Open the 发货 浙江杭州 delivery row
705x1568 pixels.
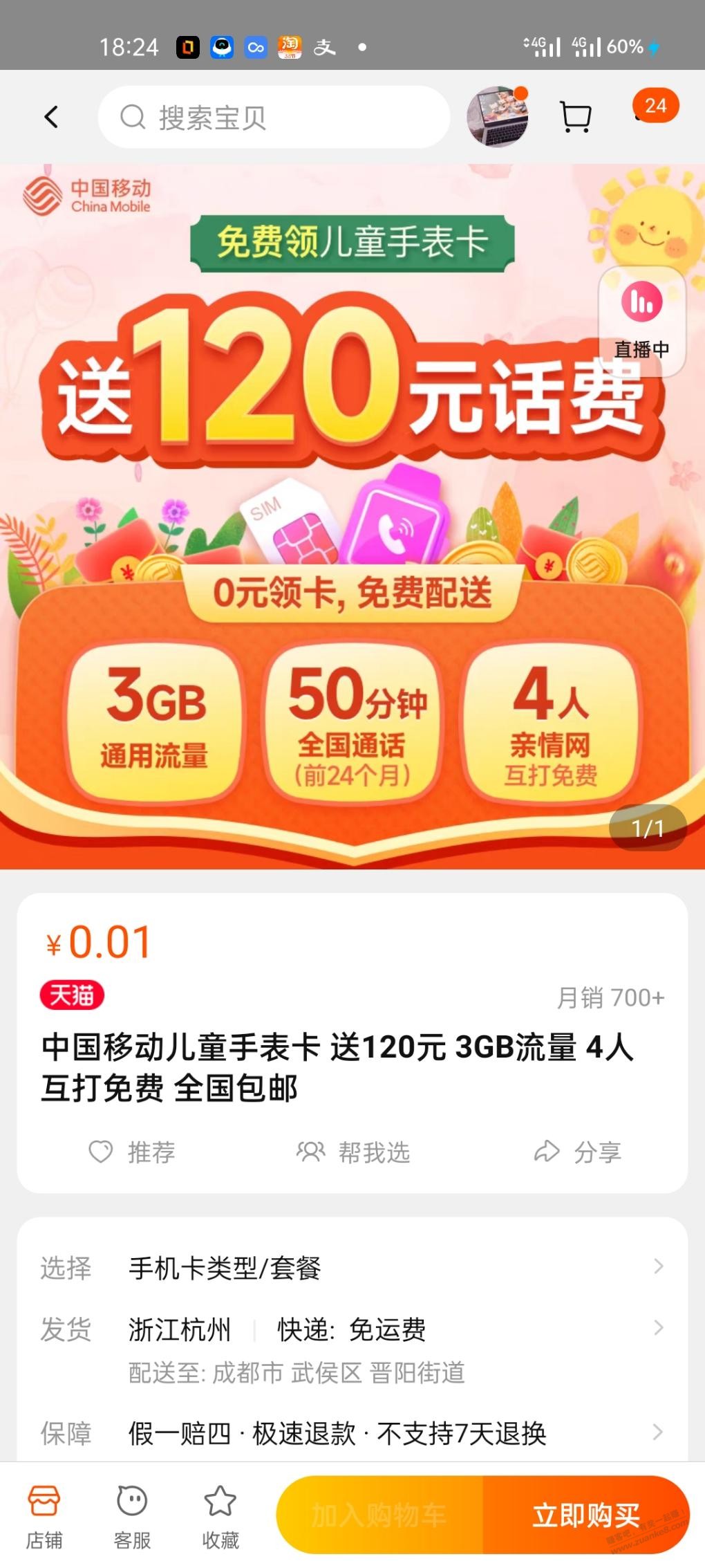[352, 1330]
